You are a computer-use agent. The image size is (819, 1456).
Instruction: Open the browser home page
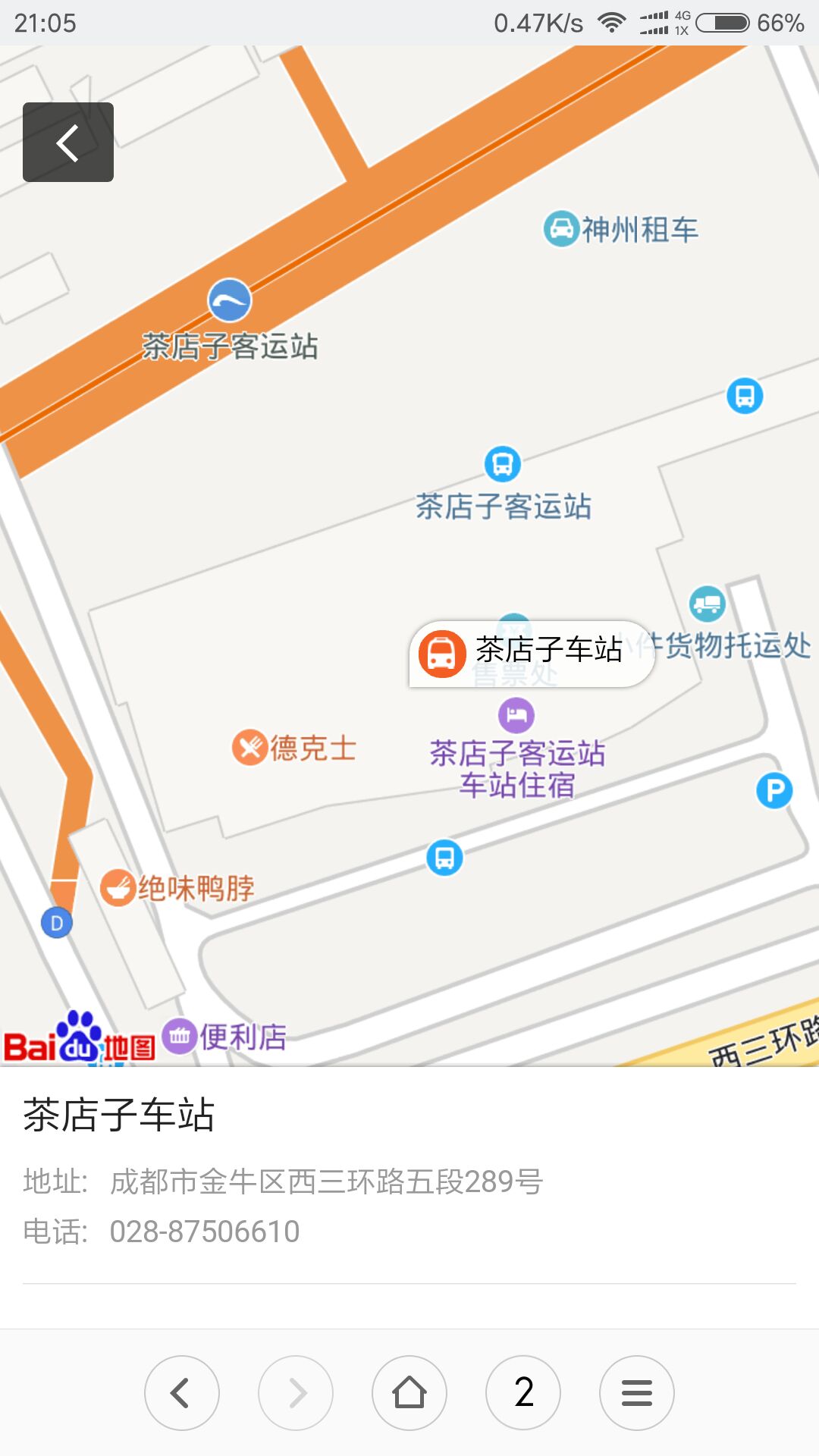tap(409, 1393)
